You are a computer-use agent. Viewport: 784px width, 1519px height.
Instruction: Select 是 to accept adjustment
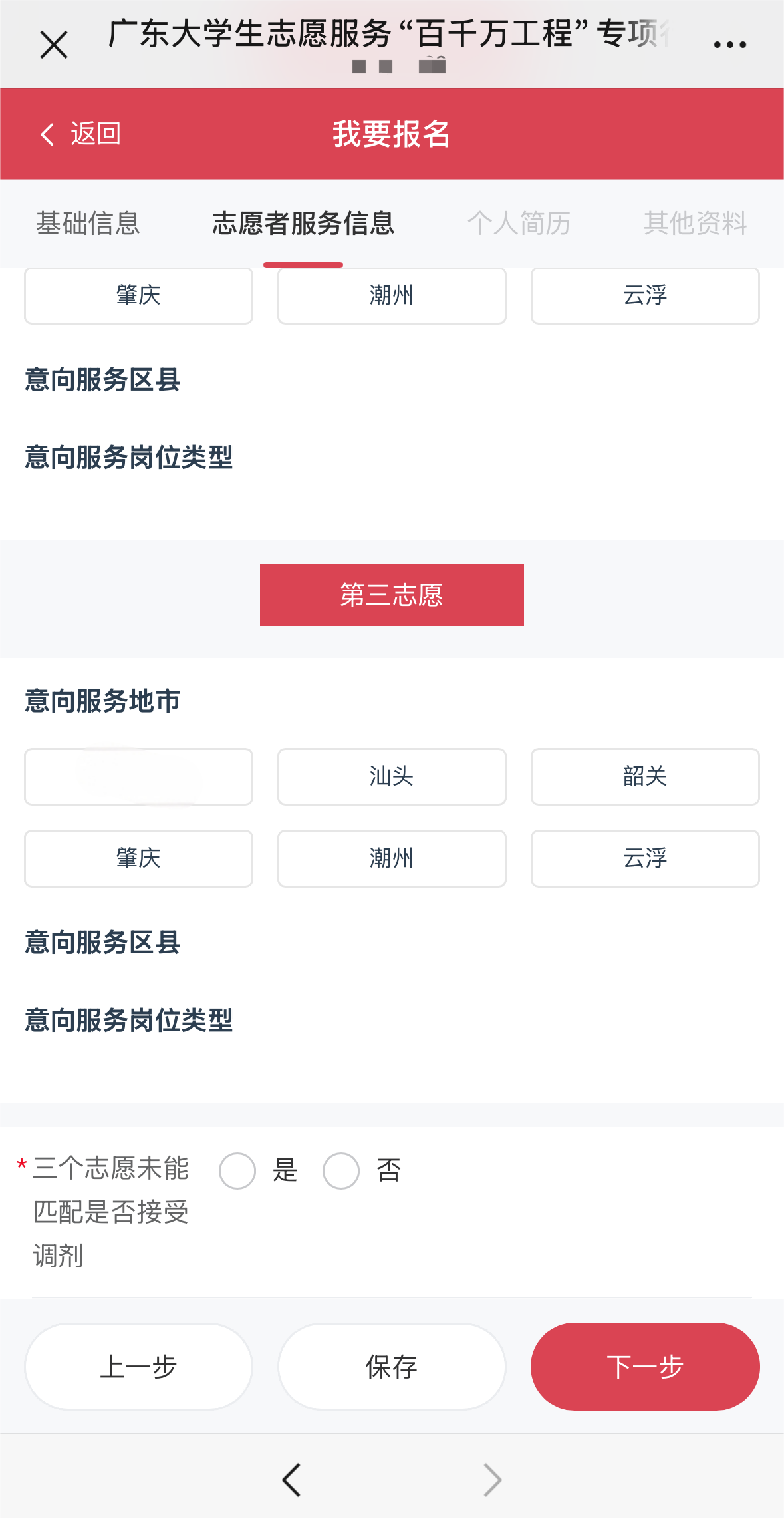pyautogui.click(x=238, y=1171)
